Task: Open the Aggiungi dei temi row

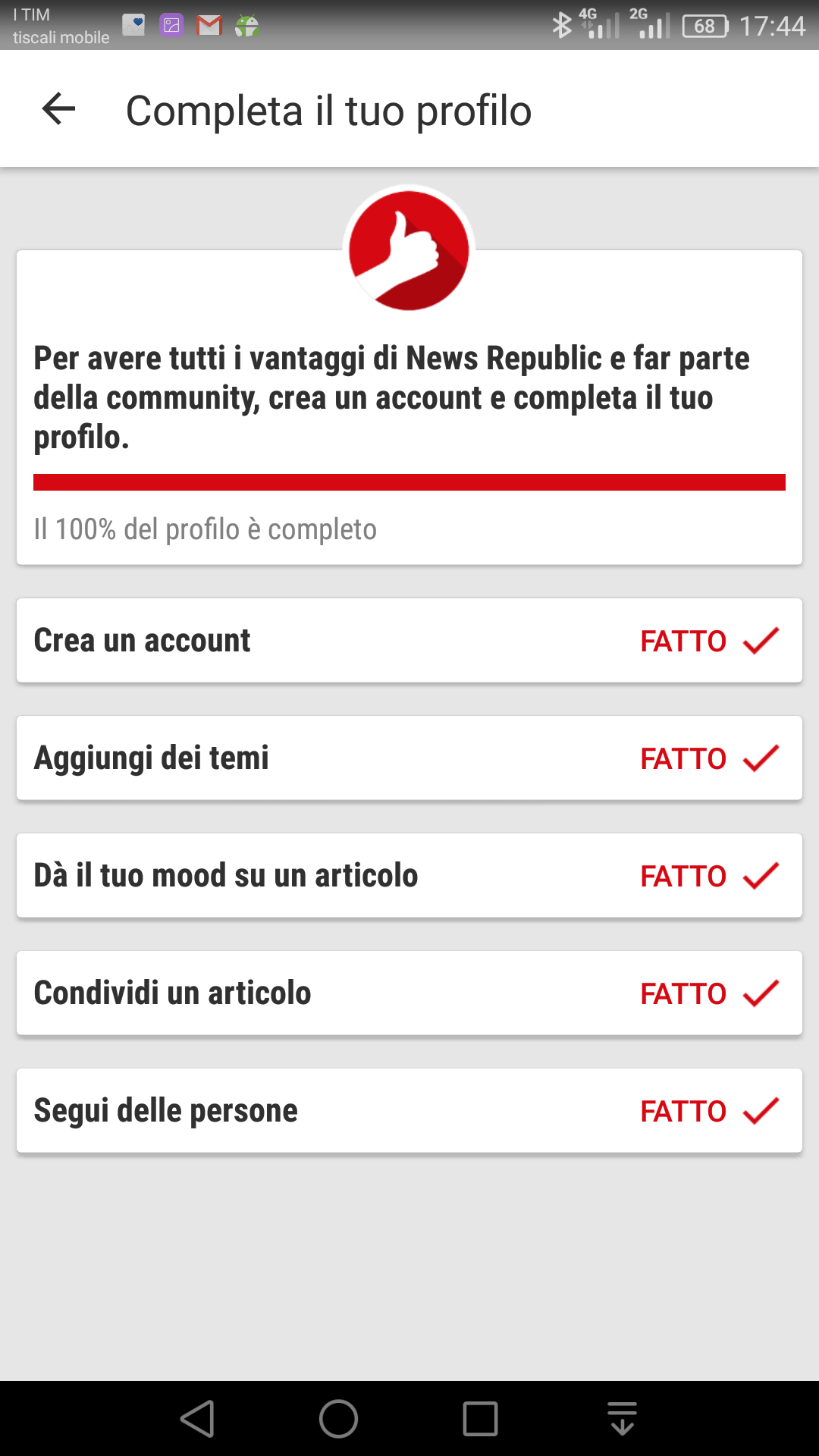Action: (x=409, y=758)
